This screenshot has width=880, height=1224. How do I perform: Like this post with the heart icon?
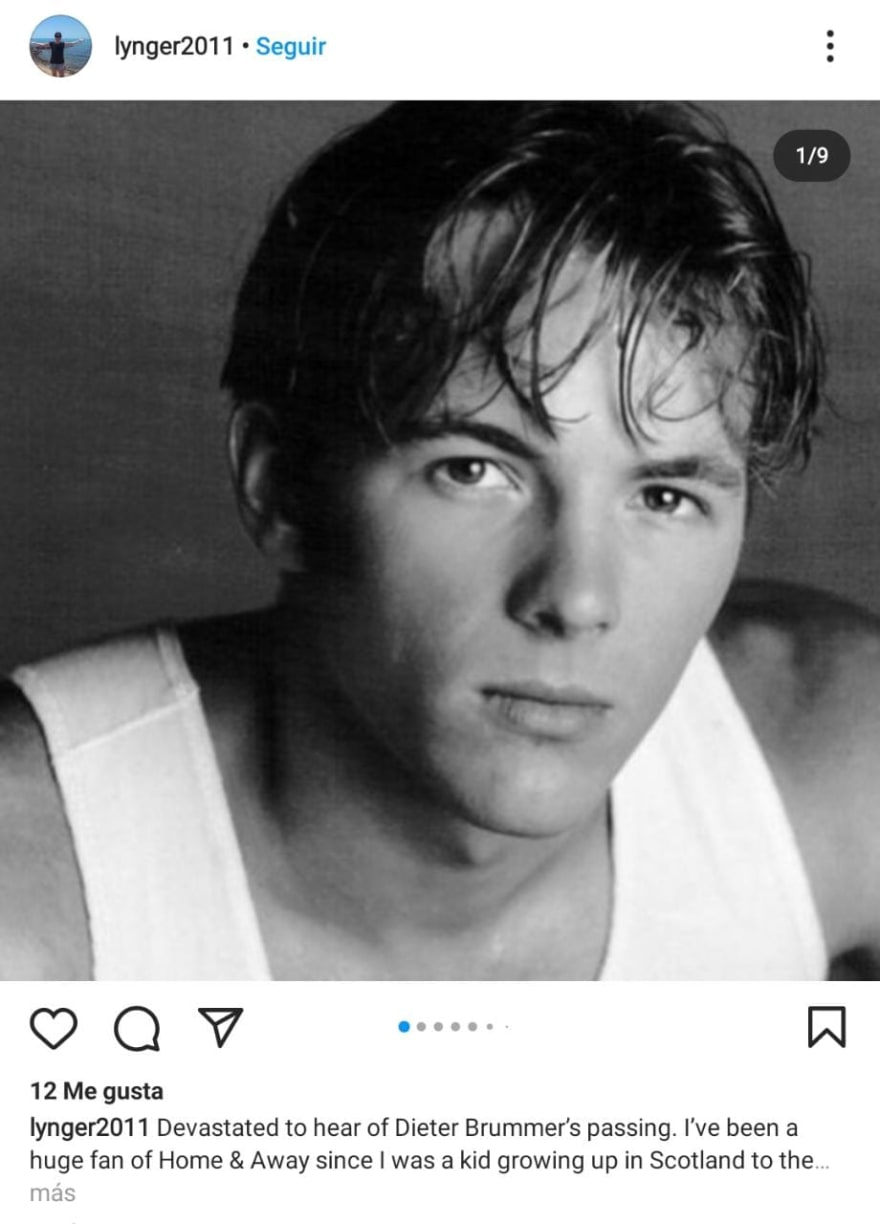point(53,1027)
